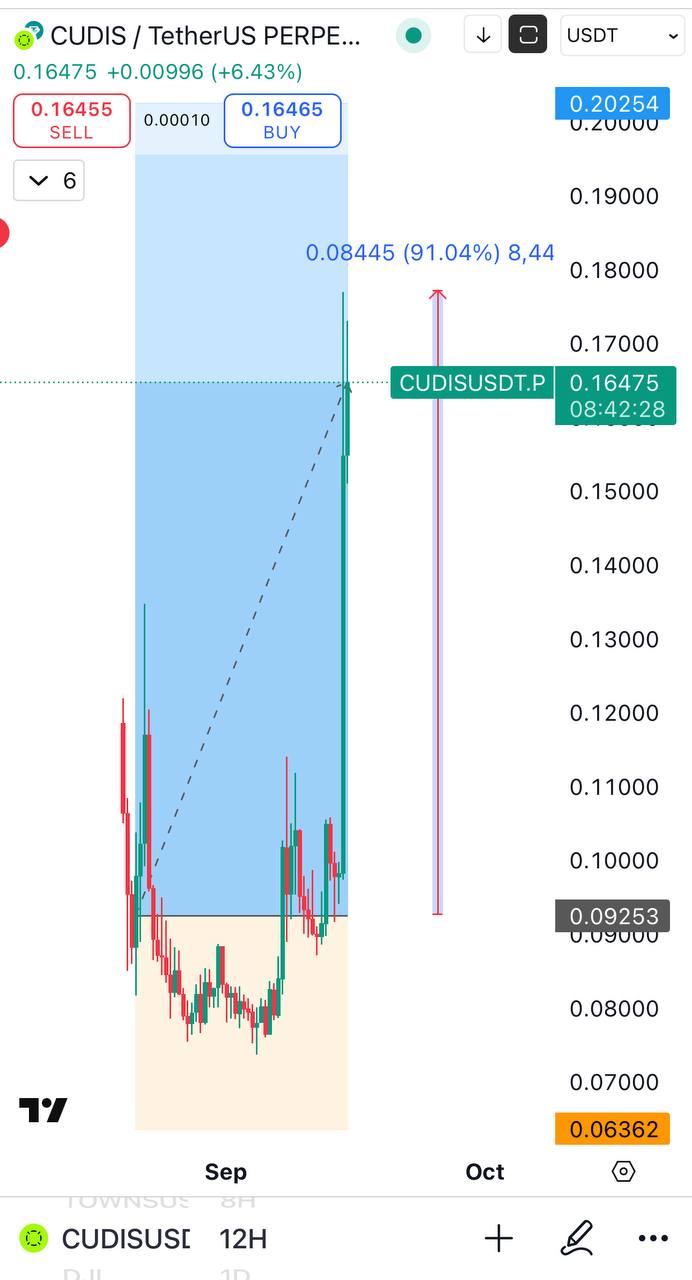
Task: Tap the BUY button at 0.16465
Action: click(282, 120)
